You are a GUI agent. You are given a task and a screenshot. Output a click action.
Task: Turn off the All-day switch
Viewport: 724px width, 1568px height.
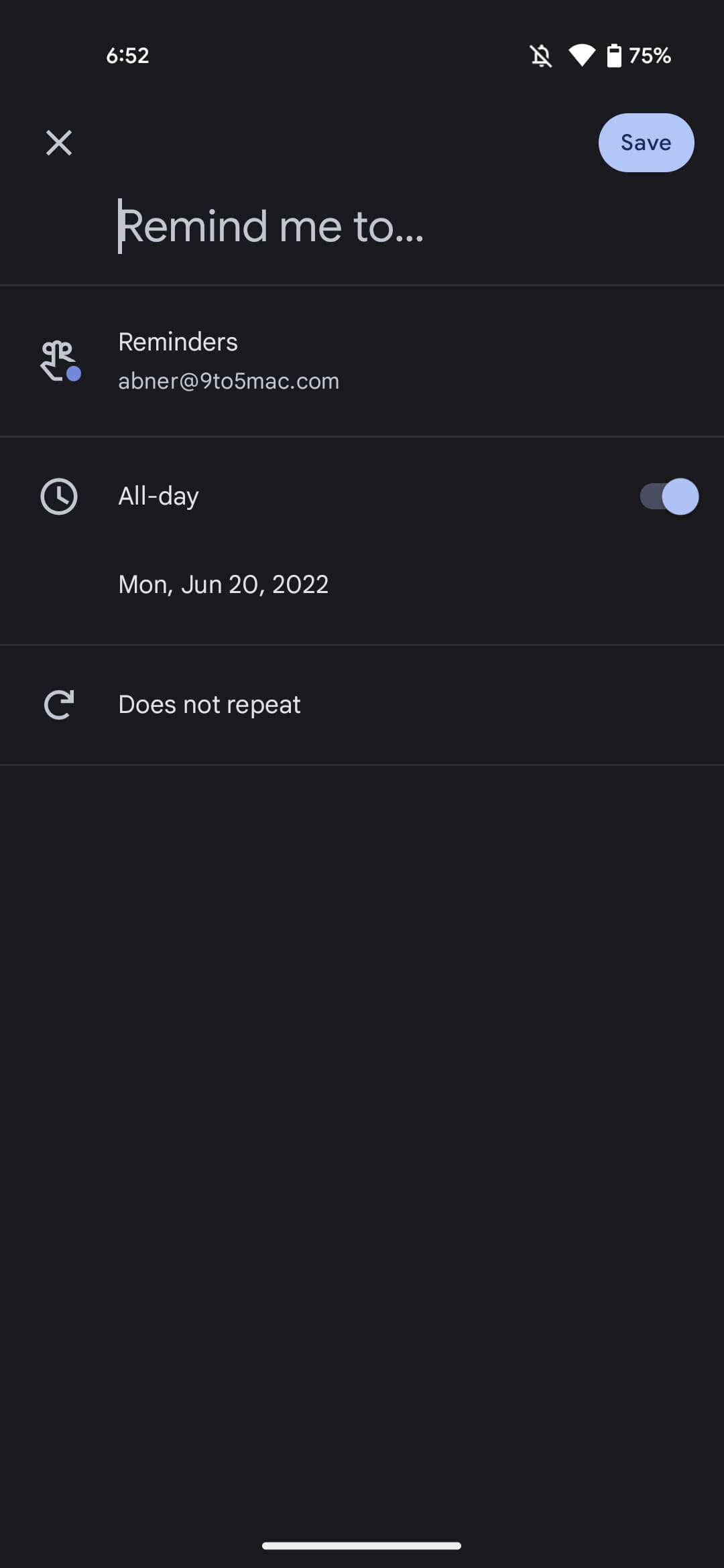[x=669, y=497]
